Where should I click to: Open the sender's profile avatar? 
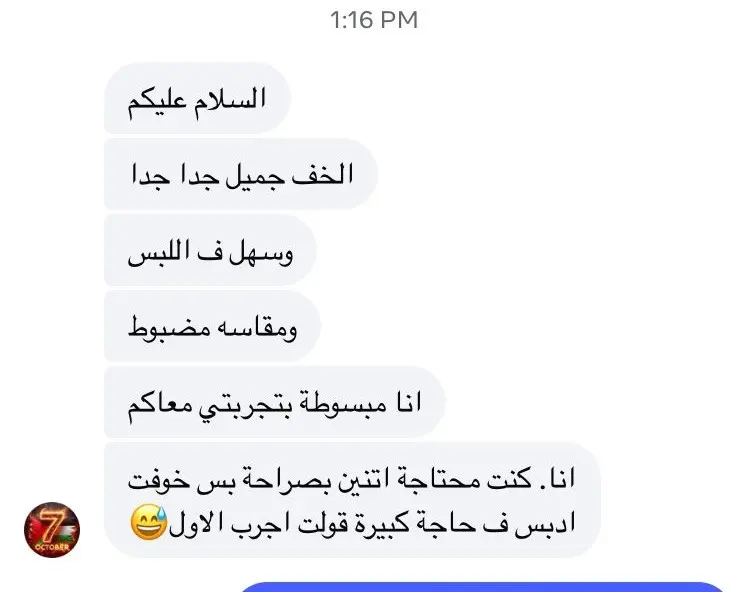coord(52,530)
